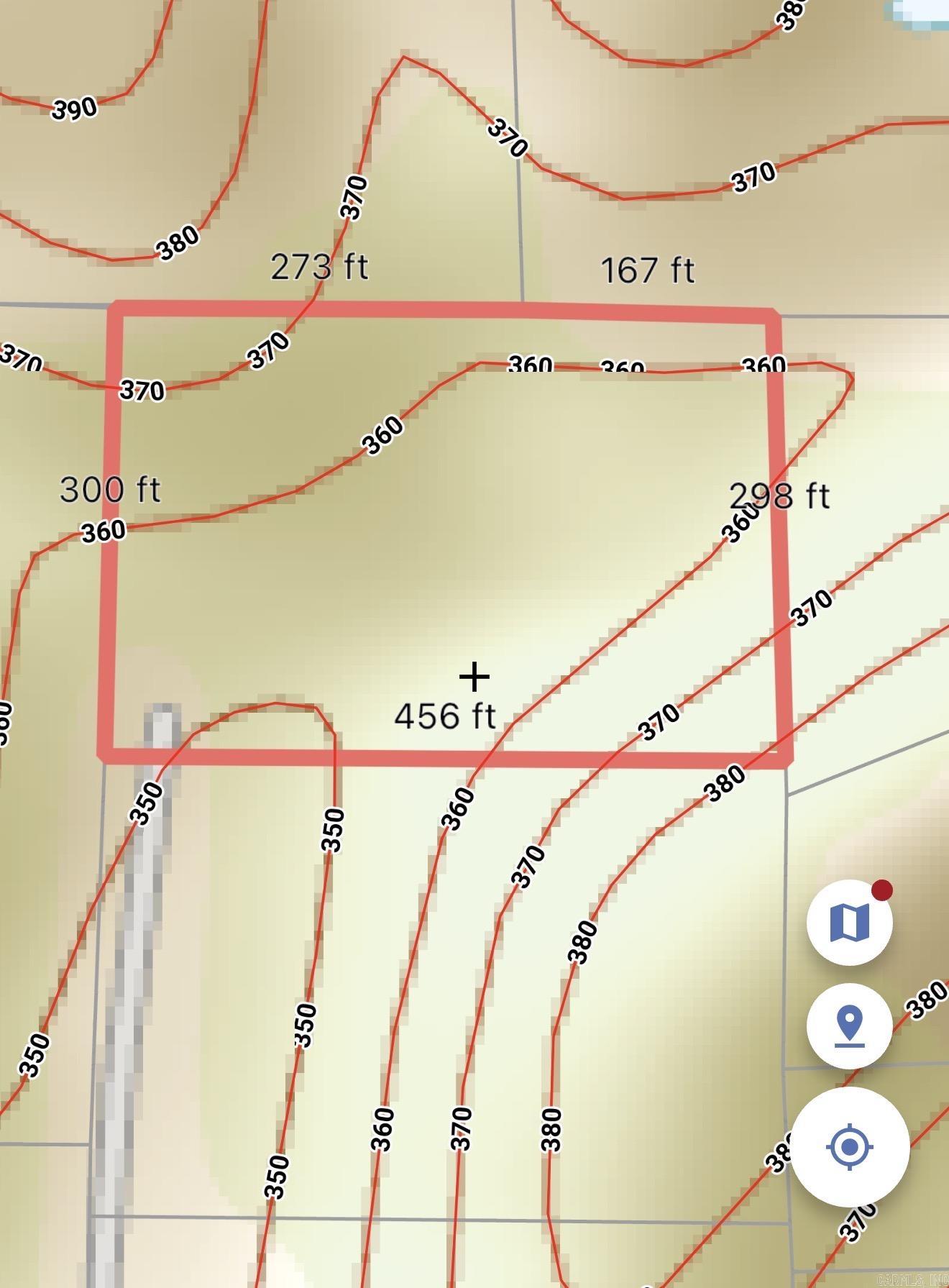The height and width of the screenshot is (1288, 949).
Task: Click the plus elevation marker at 456 ft
Action: (x=475, y=677)
